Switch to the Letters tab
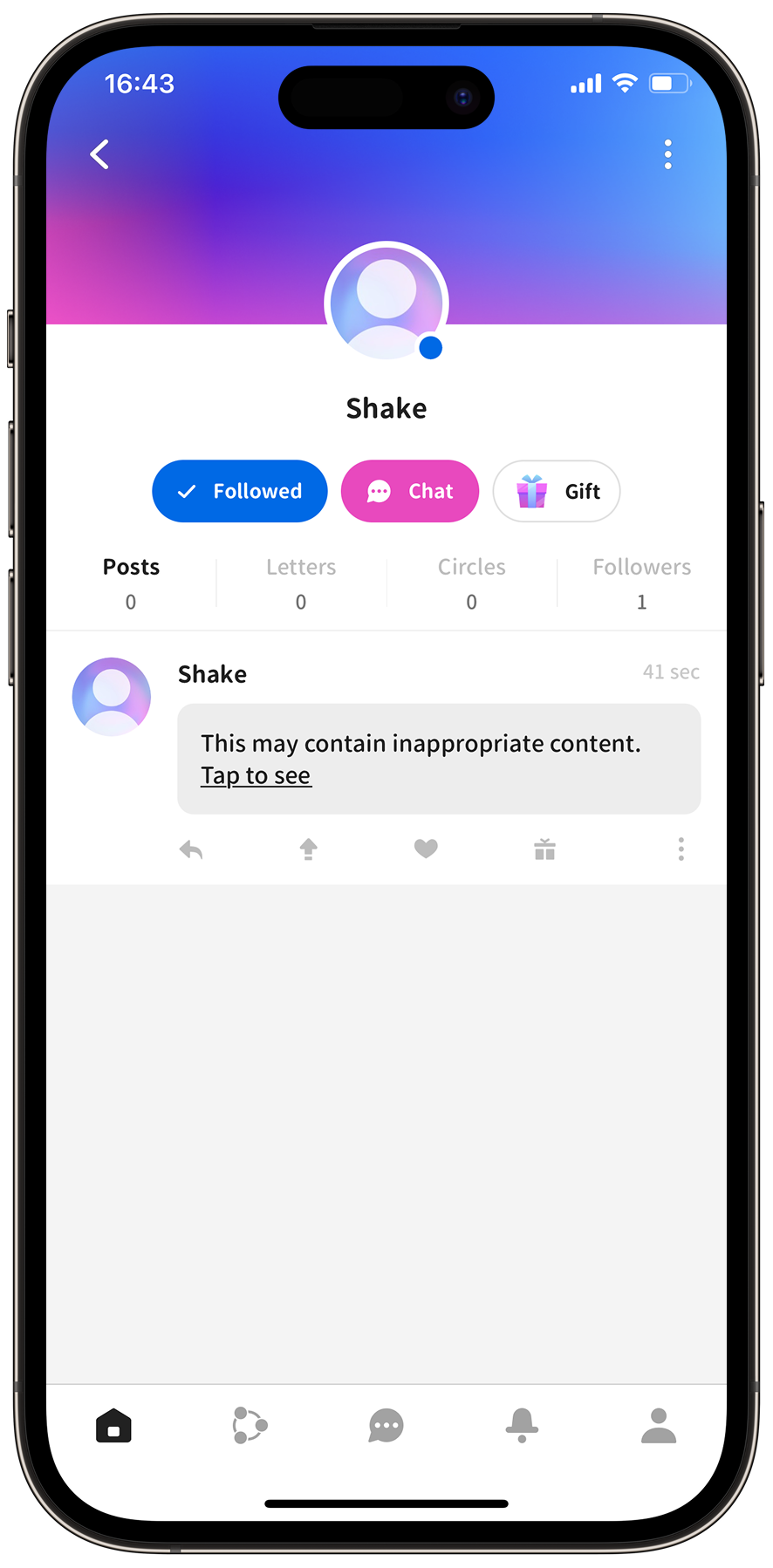Screen dimensions: 773x1568 click(301, 582)
